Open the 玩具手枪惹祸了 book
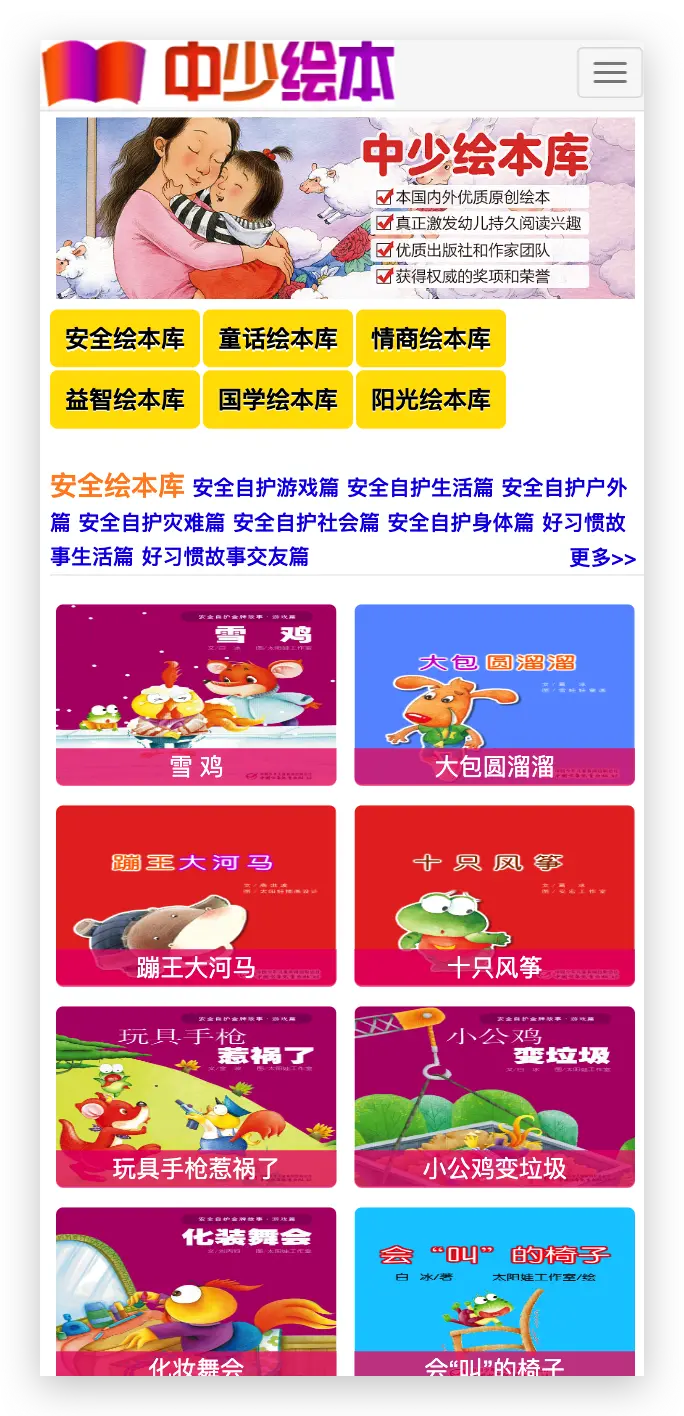 click(196, 1096)
